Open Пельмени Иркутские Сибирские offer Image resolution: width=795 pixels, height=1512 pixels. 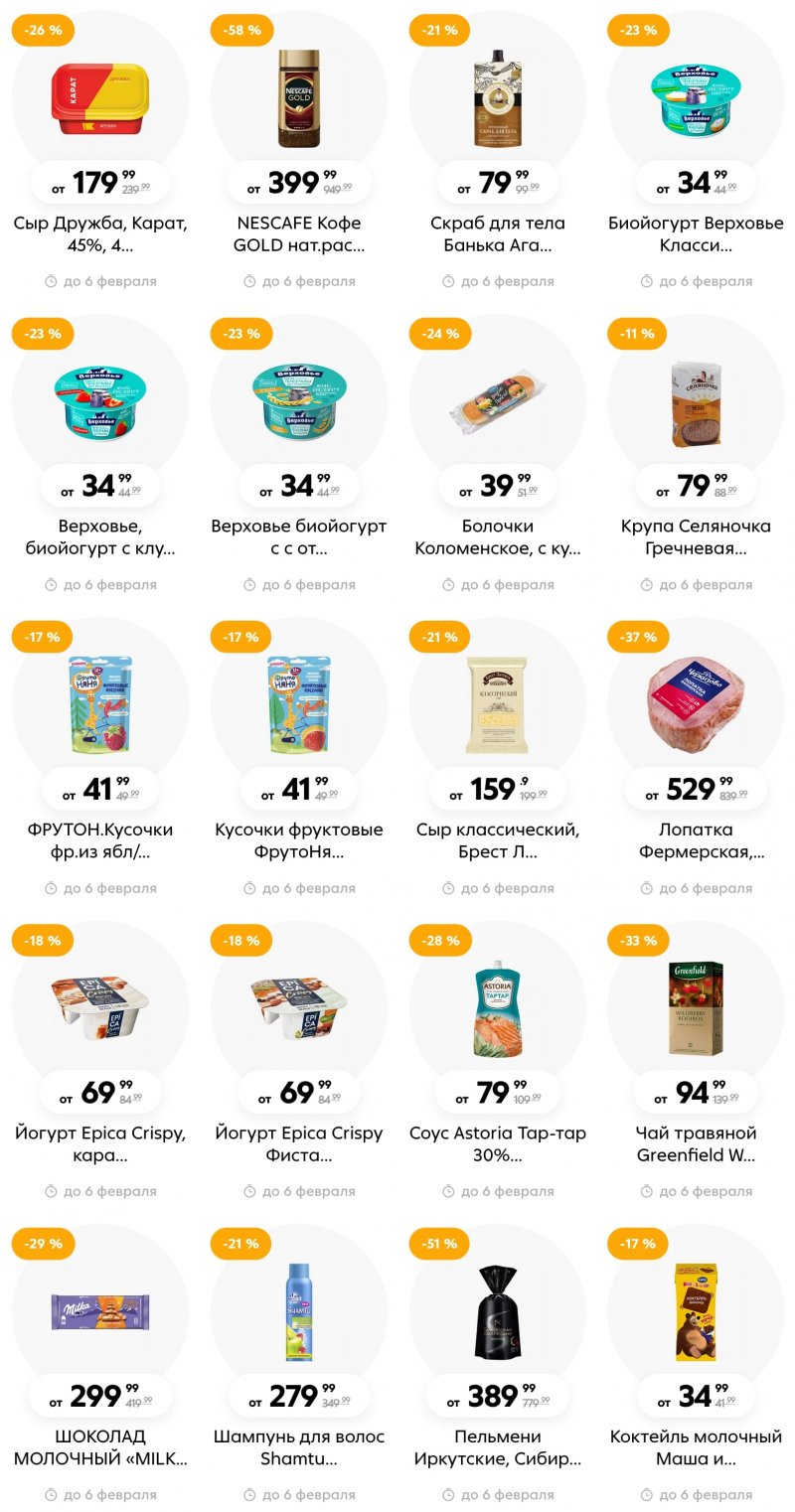point(497,1311)
